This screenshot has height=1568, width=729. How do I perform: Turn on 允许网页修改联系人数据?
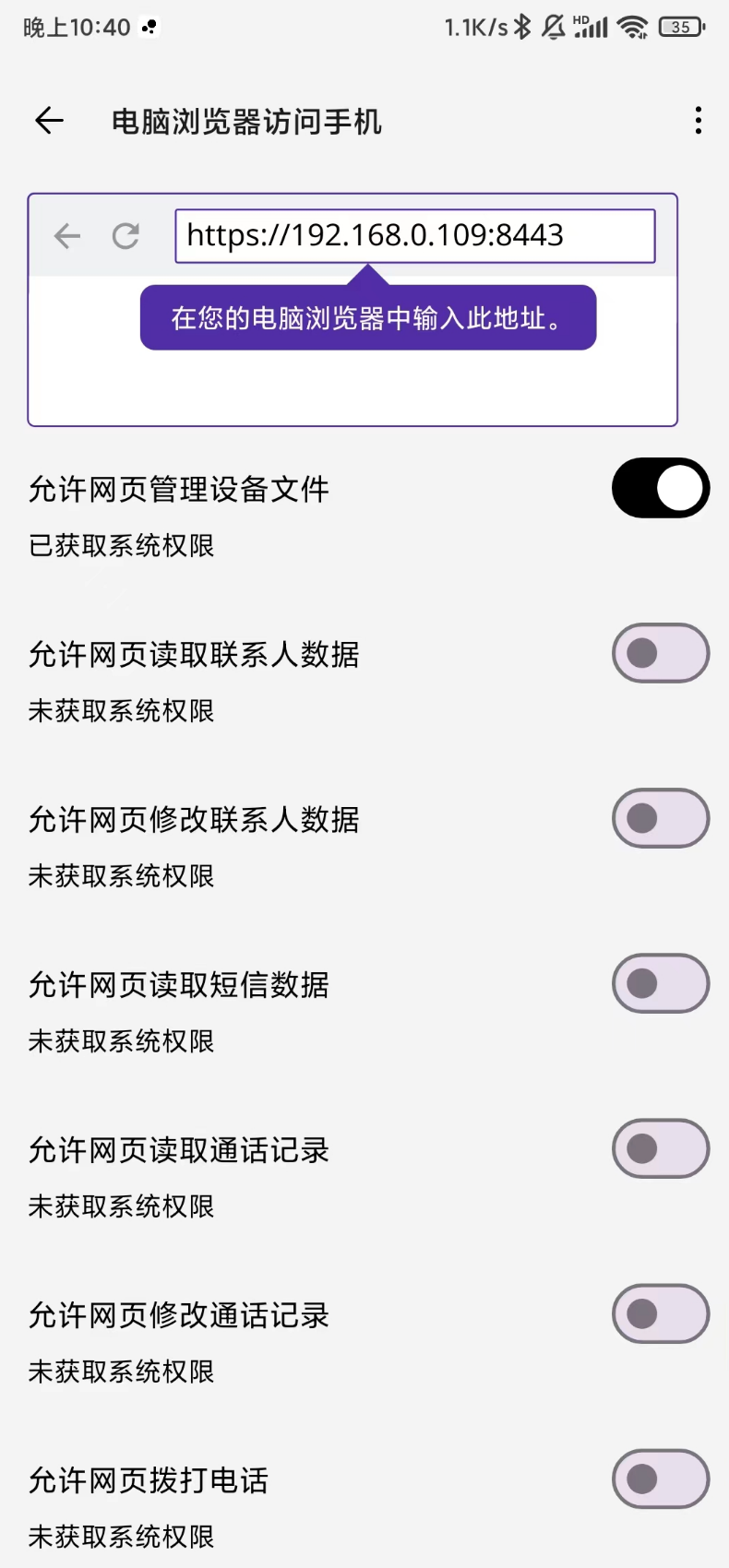[x=661, y=818]
